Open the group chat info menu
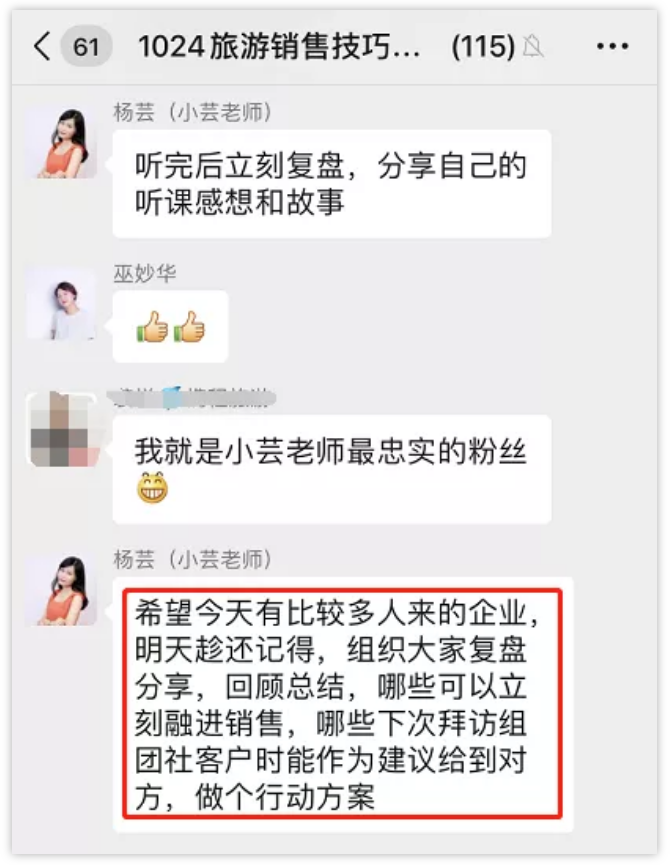670x865 pixels. (x=612, y=47)
